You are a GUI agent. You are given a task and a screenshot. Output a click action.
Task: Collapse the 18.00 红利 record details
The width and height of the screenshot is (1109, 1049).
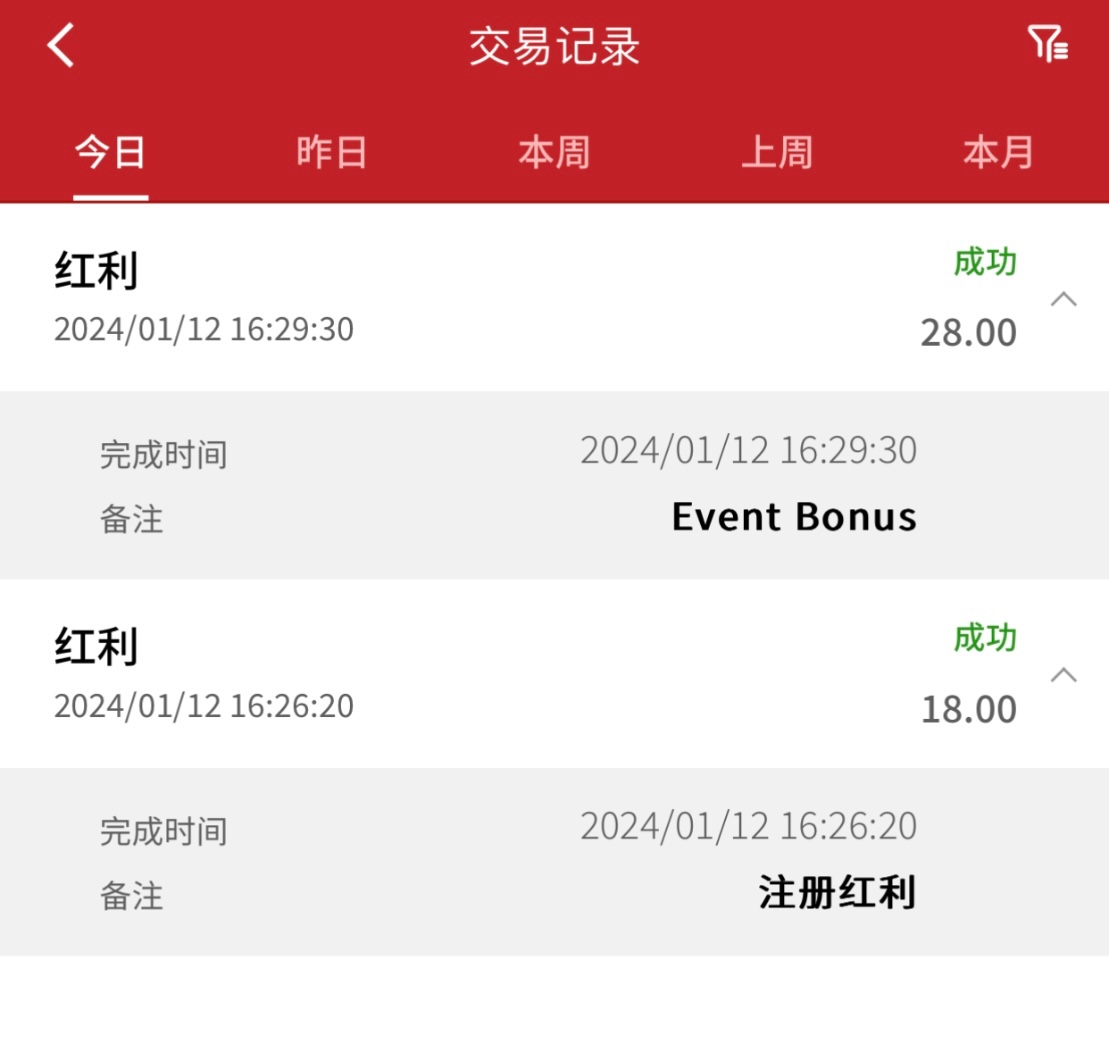tap(1064, 675)
